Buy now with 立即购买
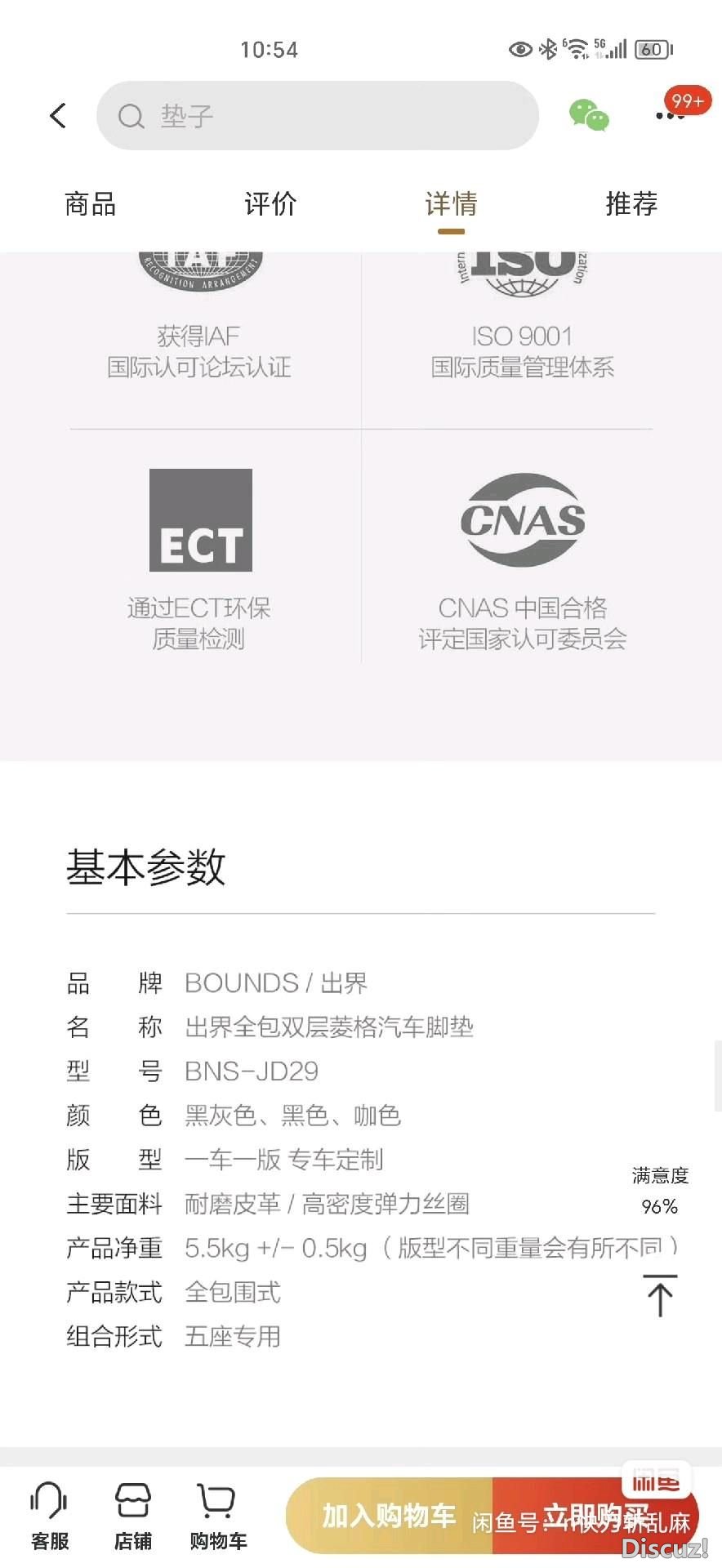This screenshot has width=722, height=1568. tap(596, 1516)
